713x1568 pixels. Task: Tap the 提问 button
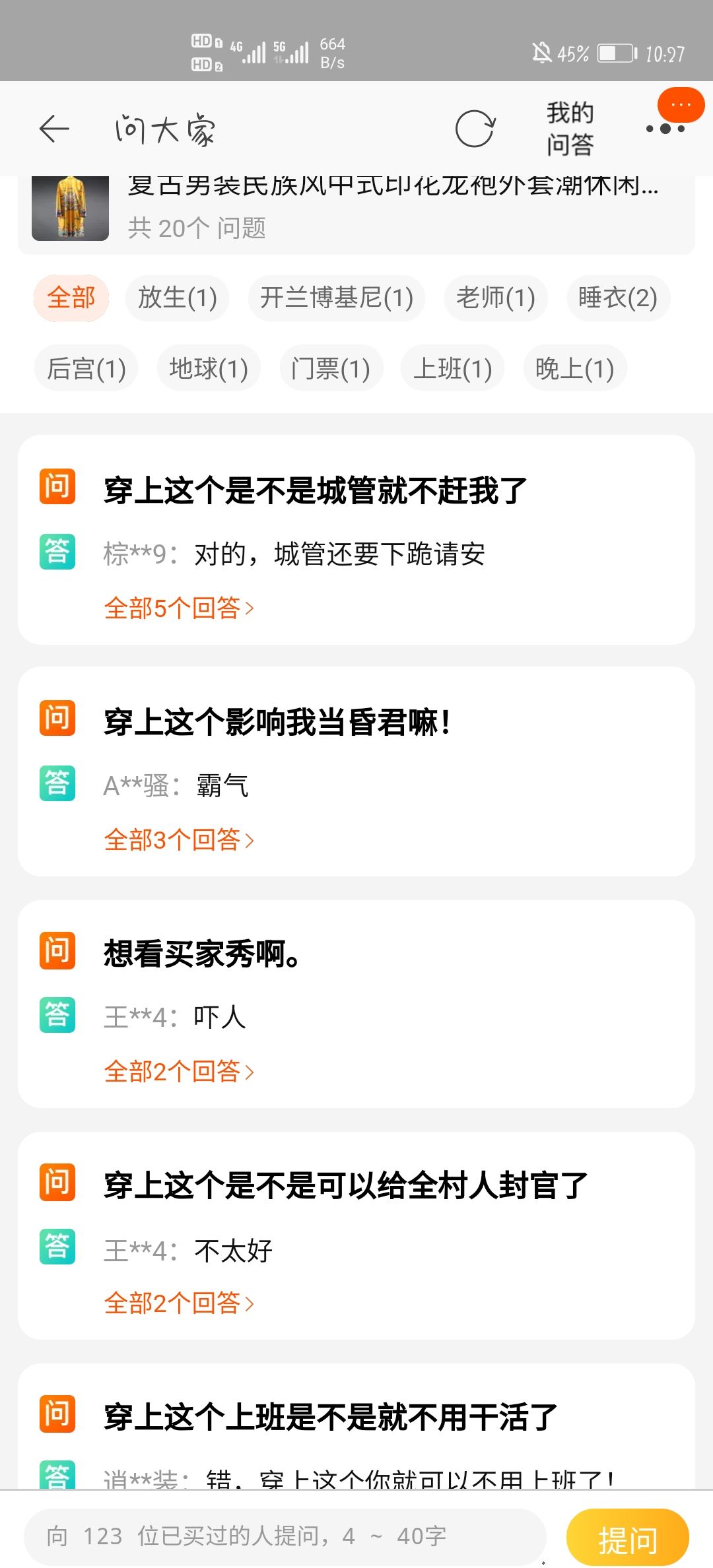click(x=627, y=1540)
